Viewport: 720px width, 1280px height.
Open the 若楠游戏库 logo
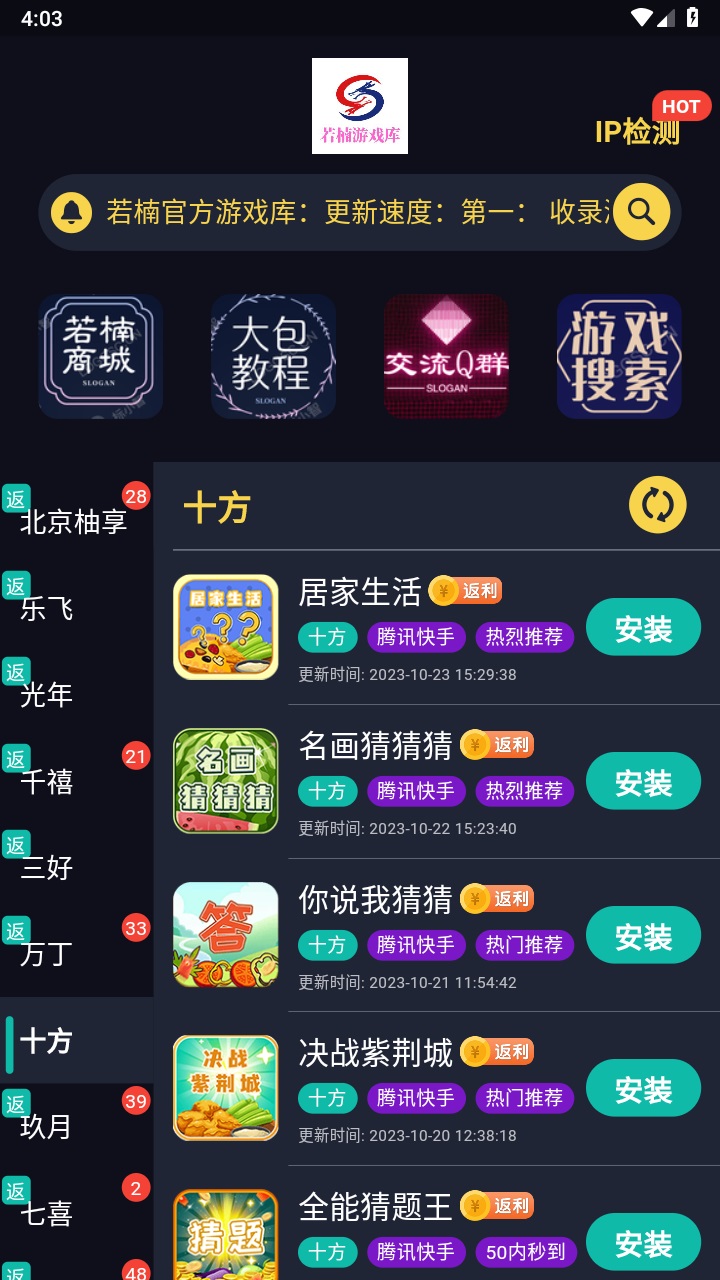(360, 107)
